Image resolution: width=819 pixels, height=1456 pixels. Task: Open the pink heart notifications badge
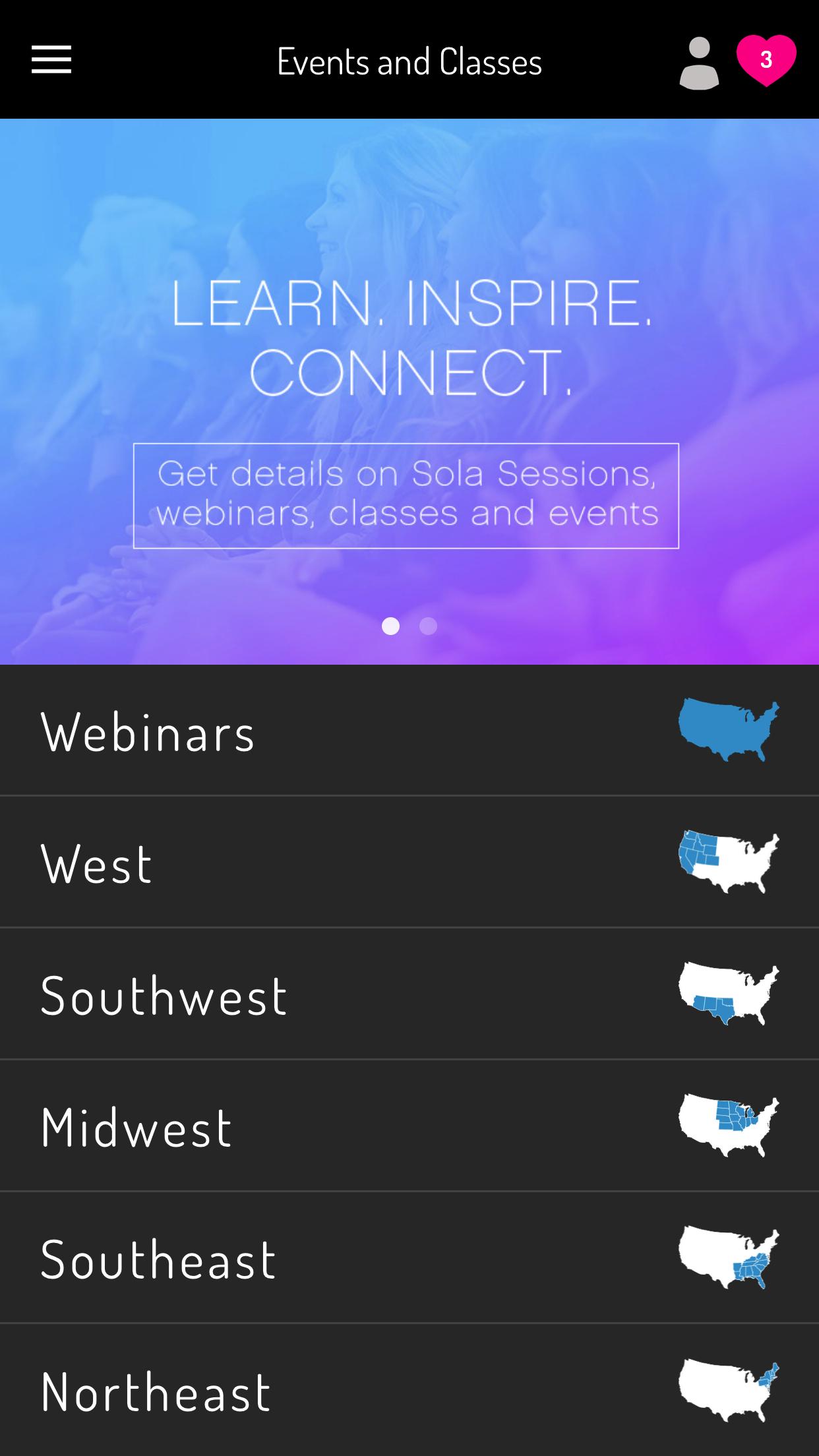766,61
